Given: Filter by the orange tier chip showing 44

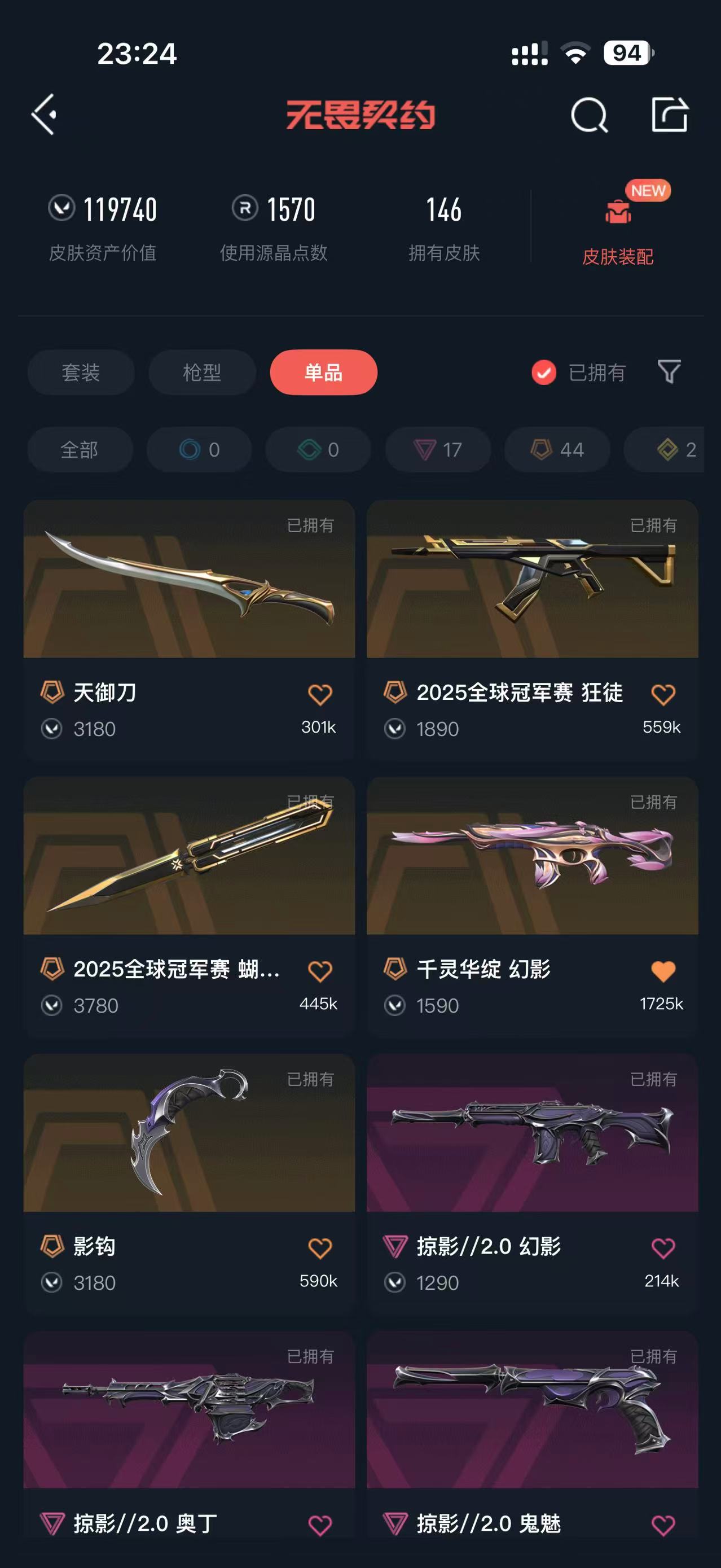Looking at the screenshot, I should pos(557,450).
